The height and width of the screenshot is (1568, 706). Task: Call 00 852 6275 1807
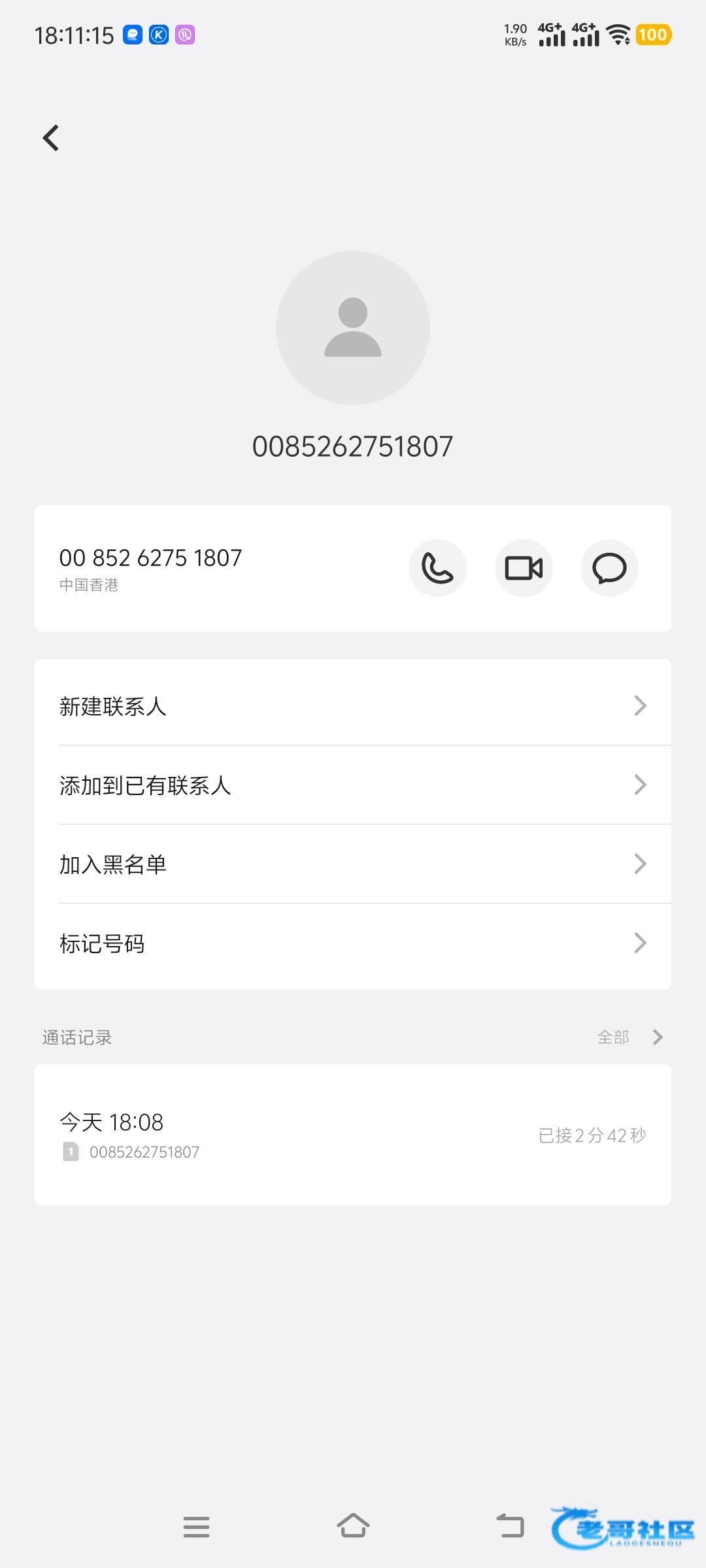[437, 568]
